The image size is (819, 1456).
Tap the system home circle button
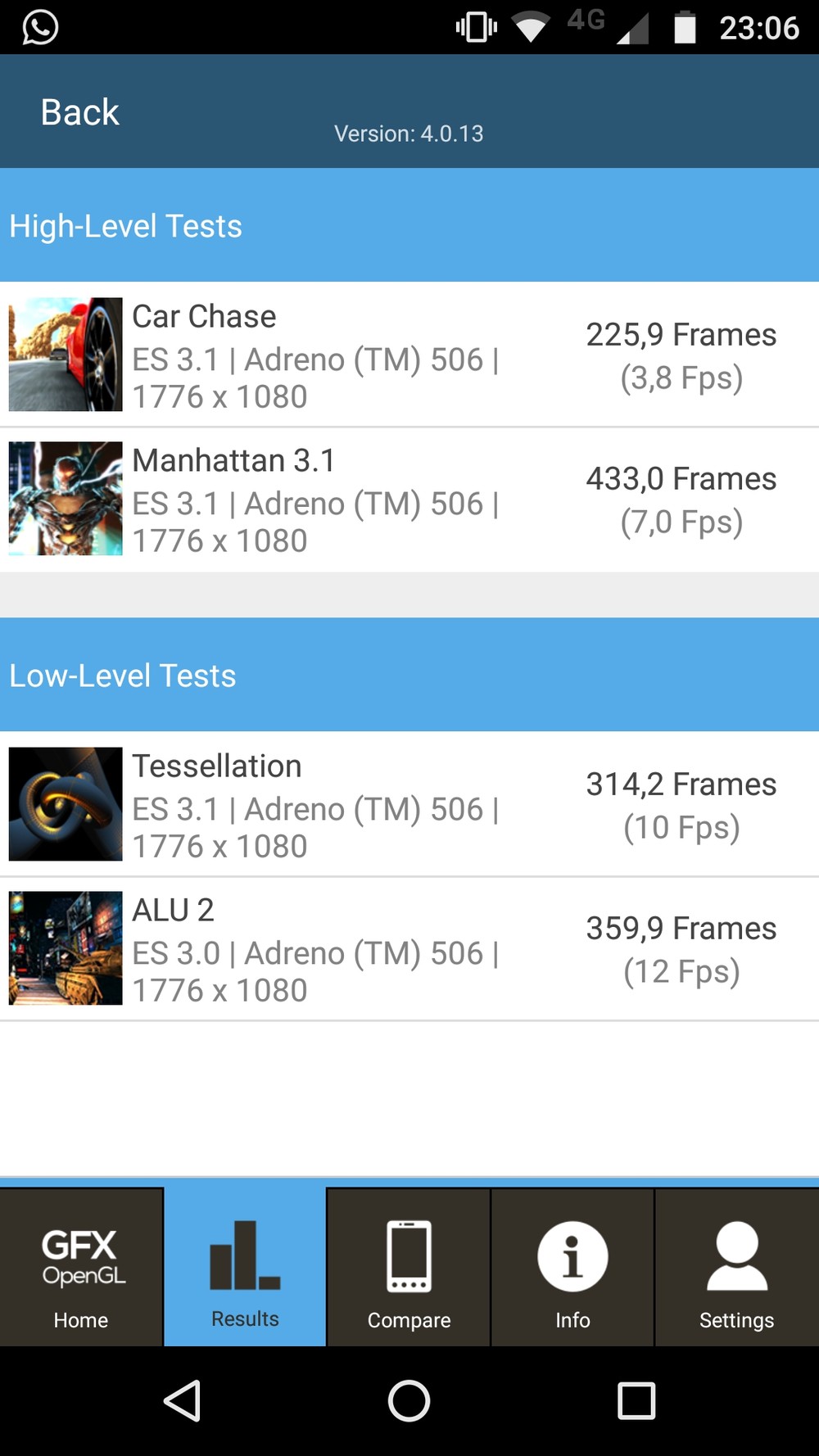coord(409,1400)
